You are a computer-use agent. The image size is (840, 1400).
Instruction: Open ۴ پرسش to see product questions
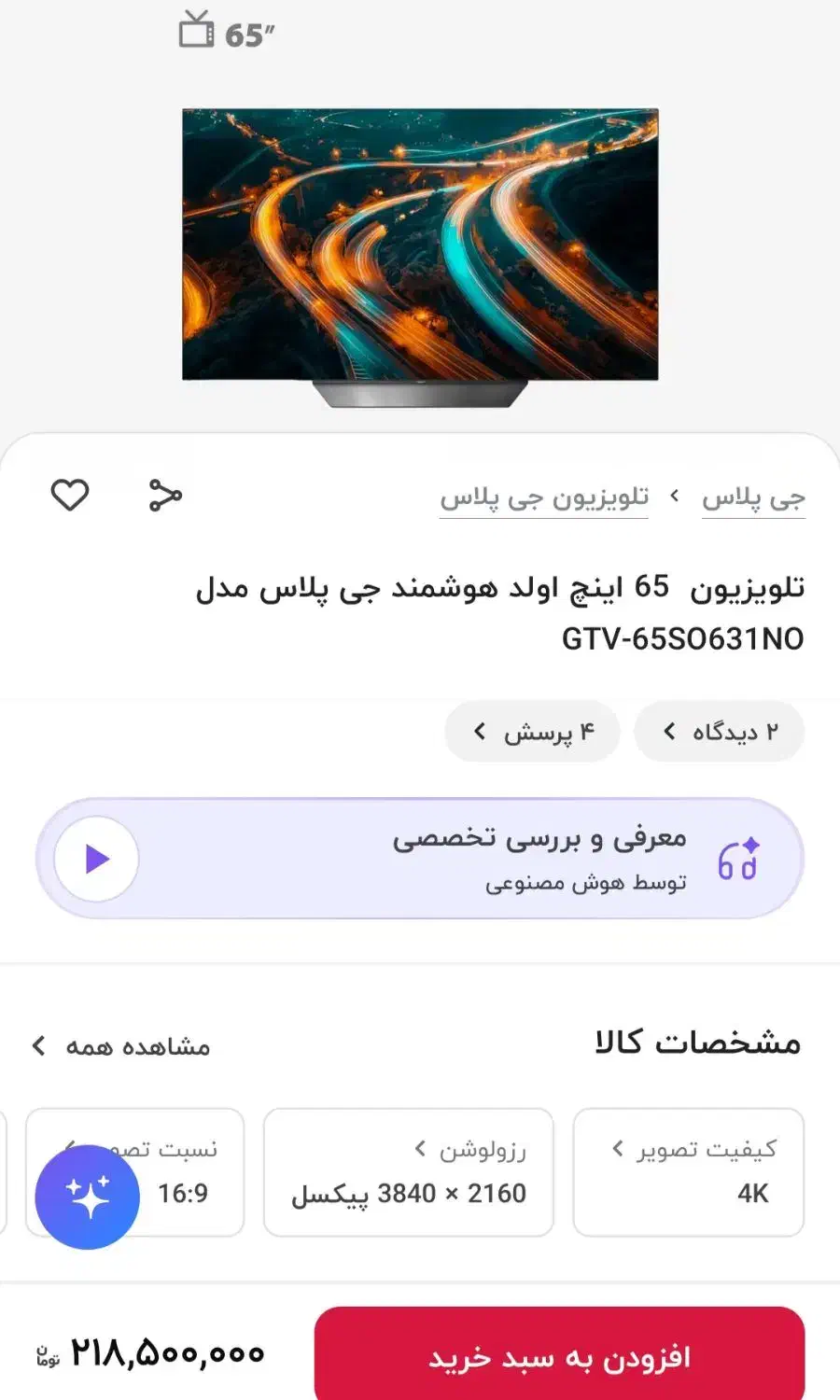click(532, 732)
